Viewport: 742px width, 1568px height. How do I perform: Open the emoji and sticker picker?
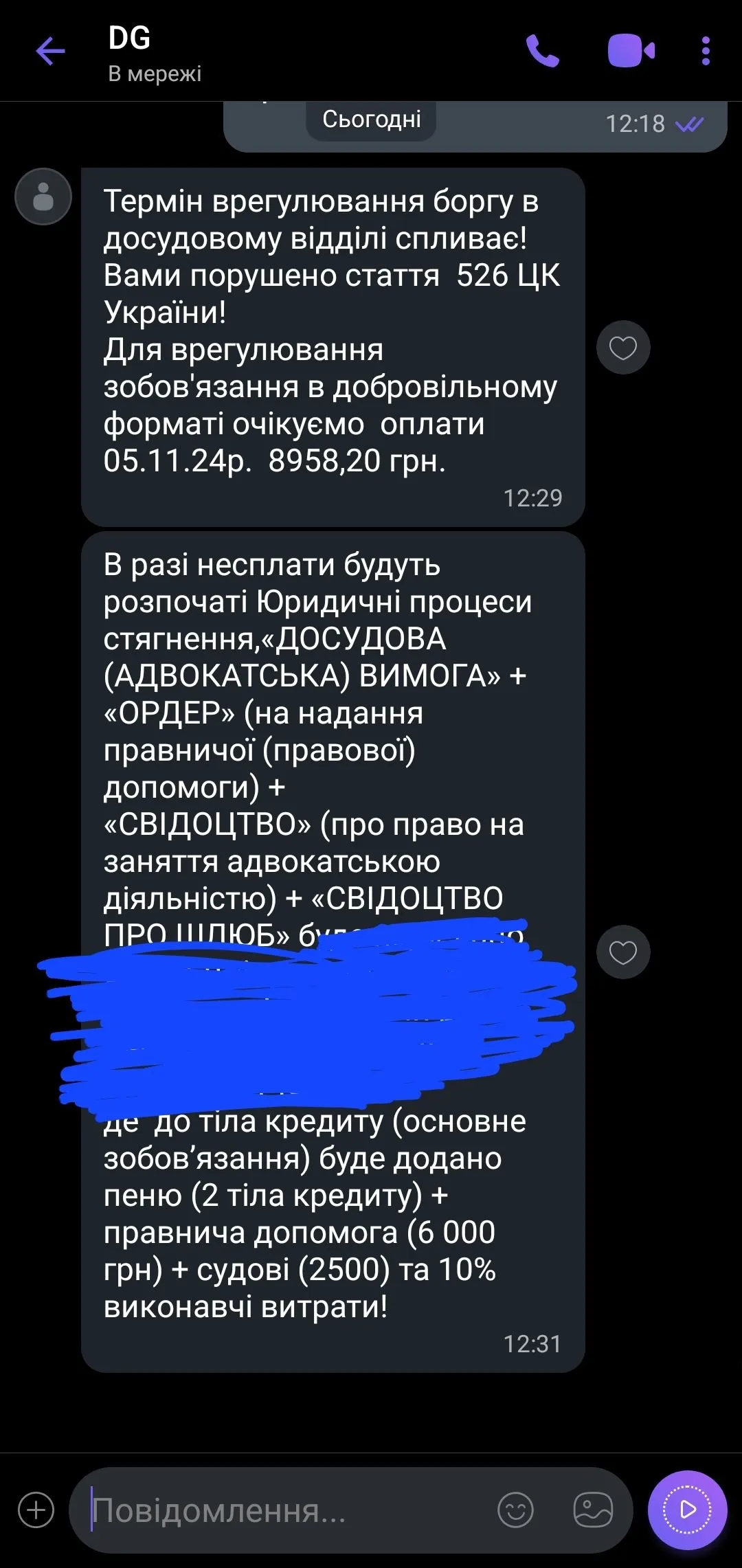[x=515, y=1510]
